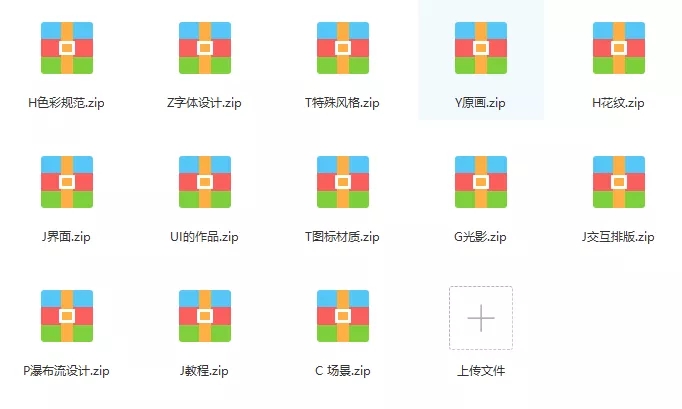Open the T特殊风格.zip file

343,48
